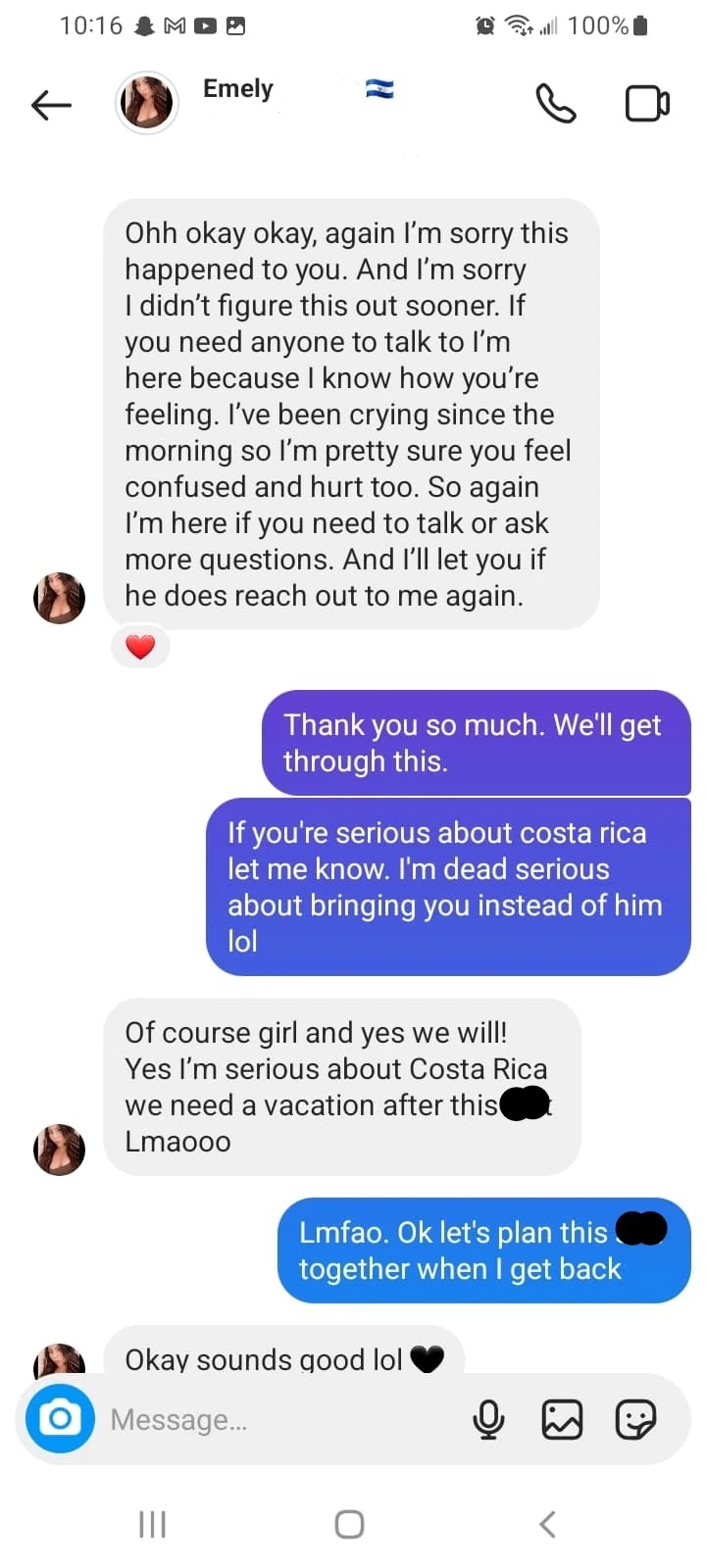The width and height of the screenshot is (706, 1568).
Task: Focus the Message text field
Action: [x=275, y=1419]
